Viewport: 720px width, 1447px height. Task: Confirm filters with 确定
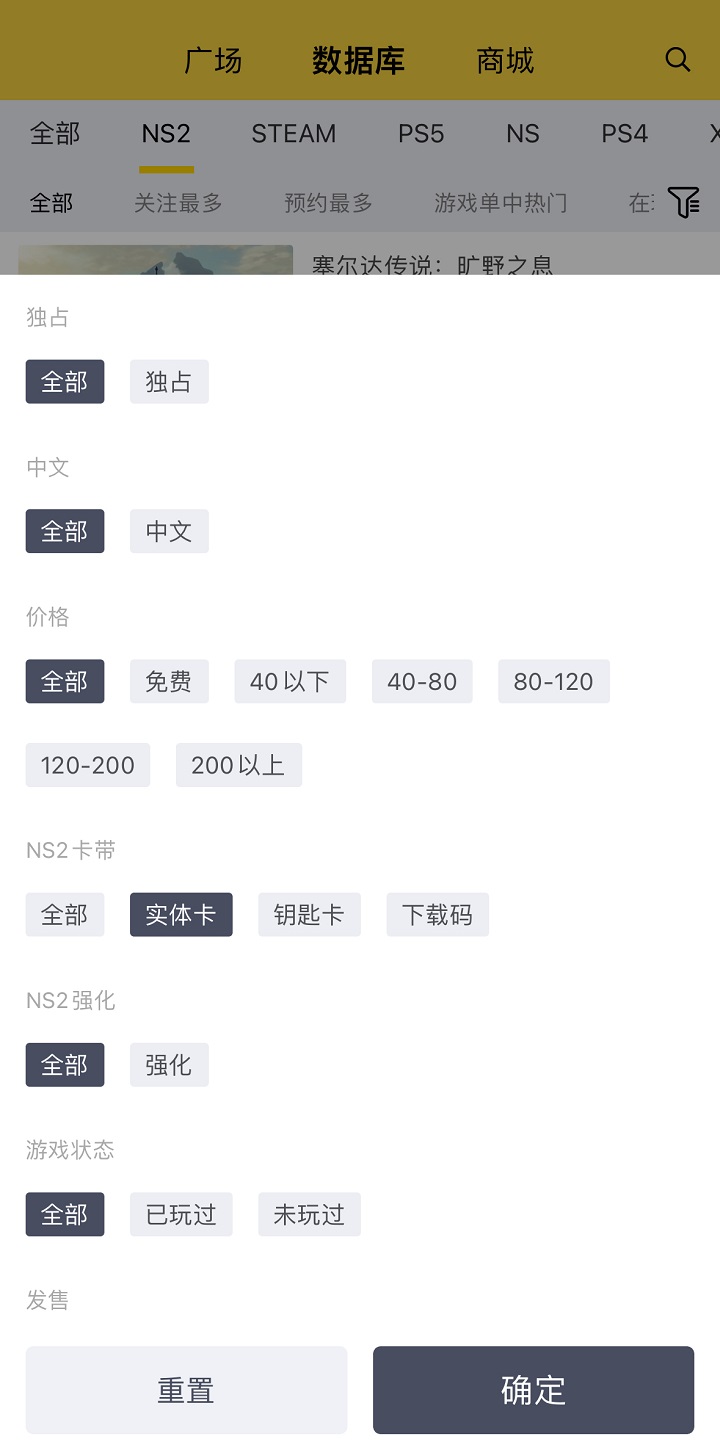pos(533,1390)
